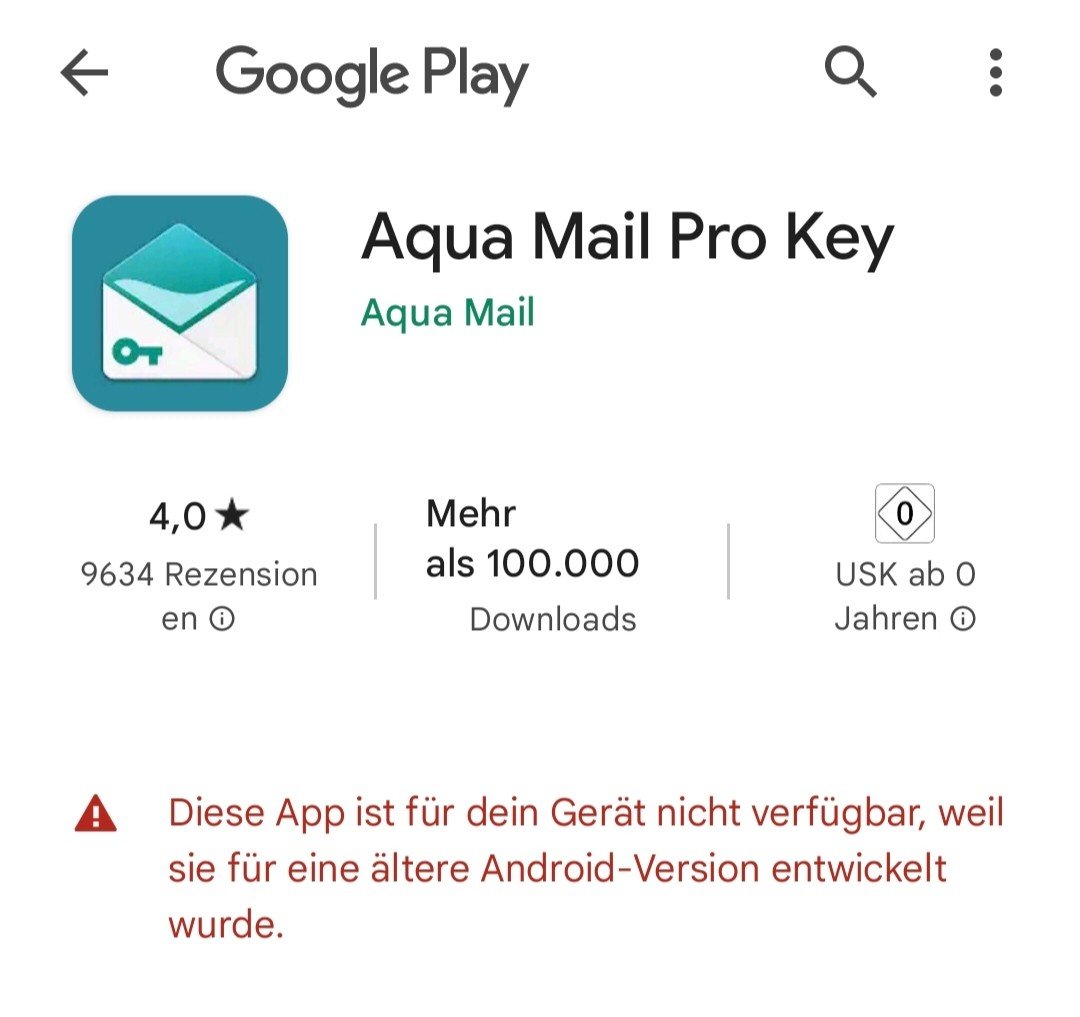This screenshot has height=1017, width=1080.
Task: Go back from the app page
Action: 84,74
